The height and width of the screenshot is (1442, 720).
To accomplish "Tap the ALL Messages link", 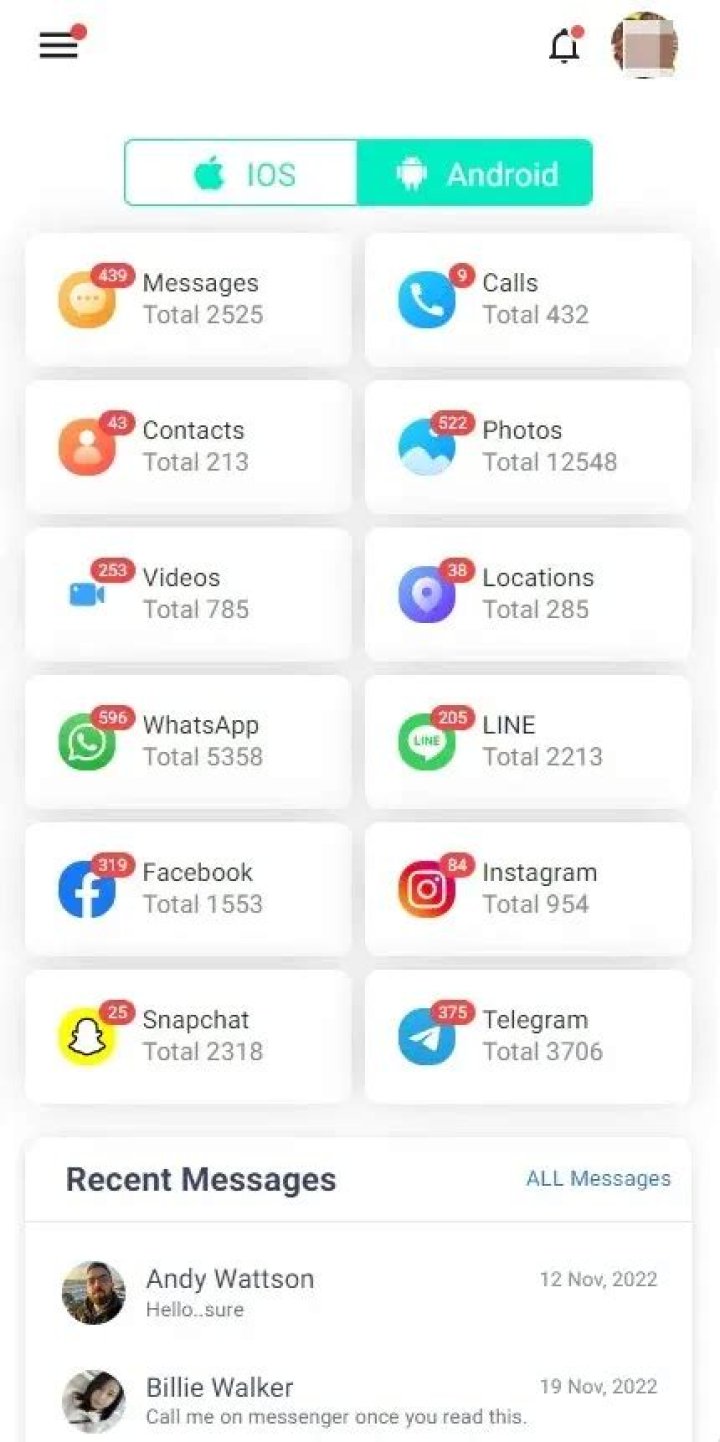I will tap(598, 1179).
